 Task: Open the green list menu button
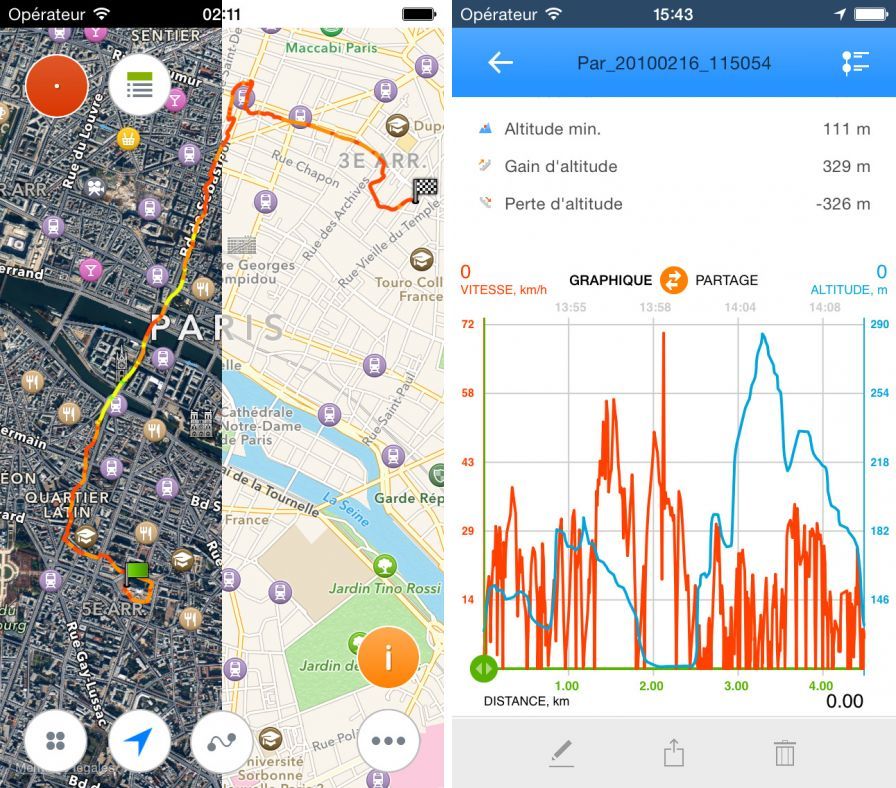point(138,86)
